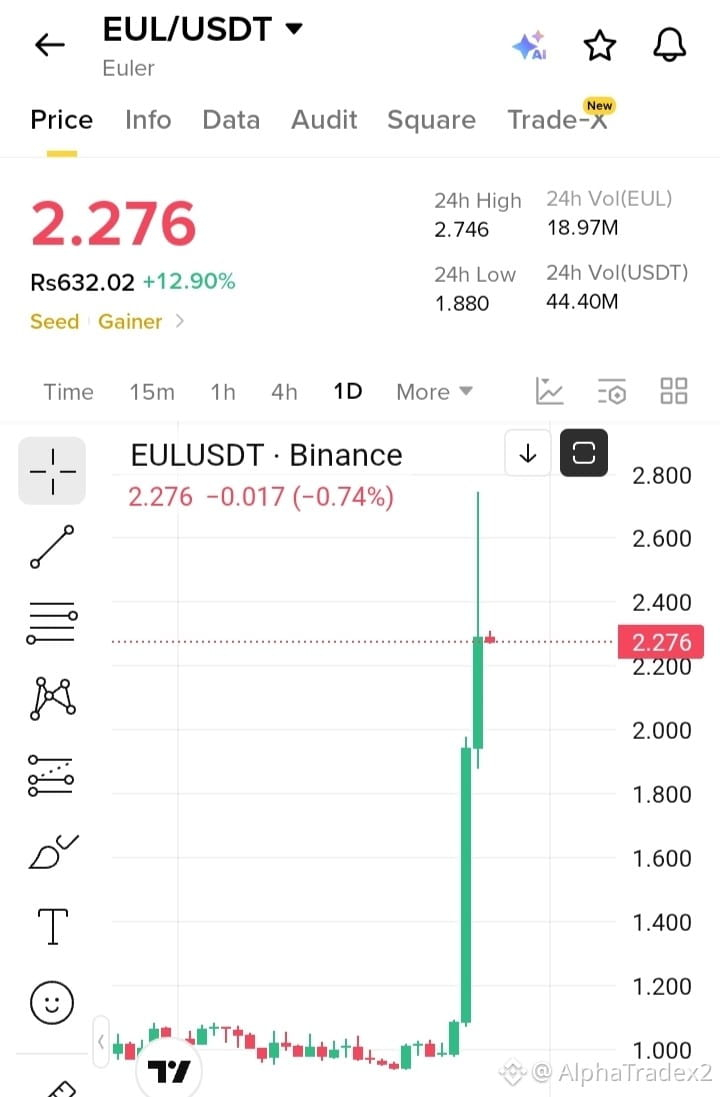Add EUL/USDT to favorites with star

(x=600, y=46)
